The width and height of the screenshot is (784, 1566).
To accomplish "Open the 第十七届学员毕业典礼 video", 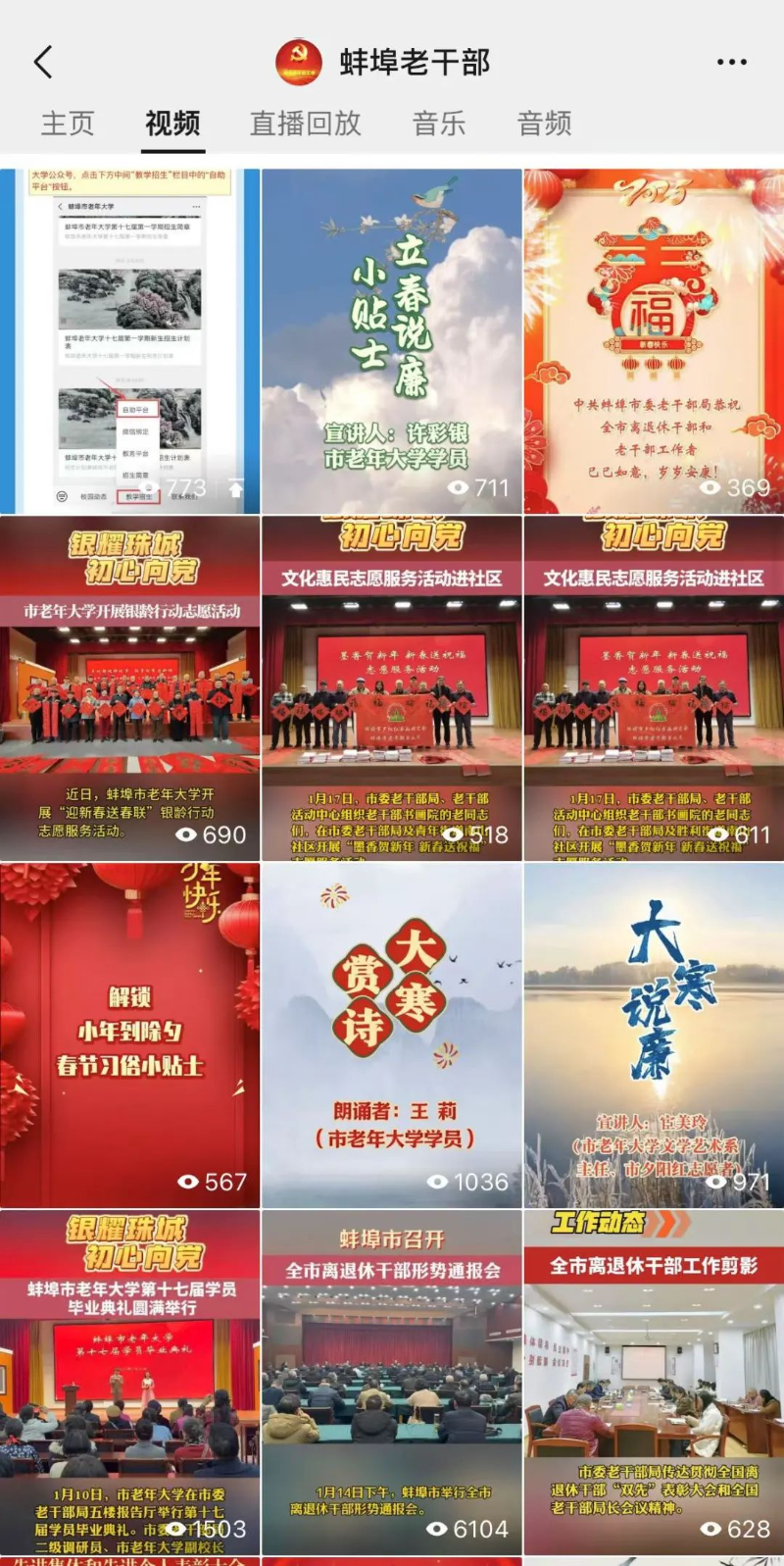I will pyautogui.click(x=129, y=1383).
